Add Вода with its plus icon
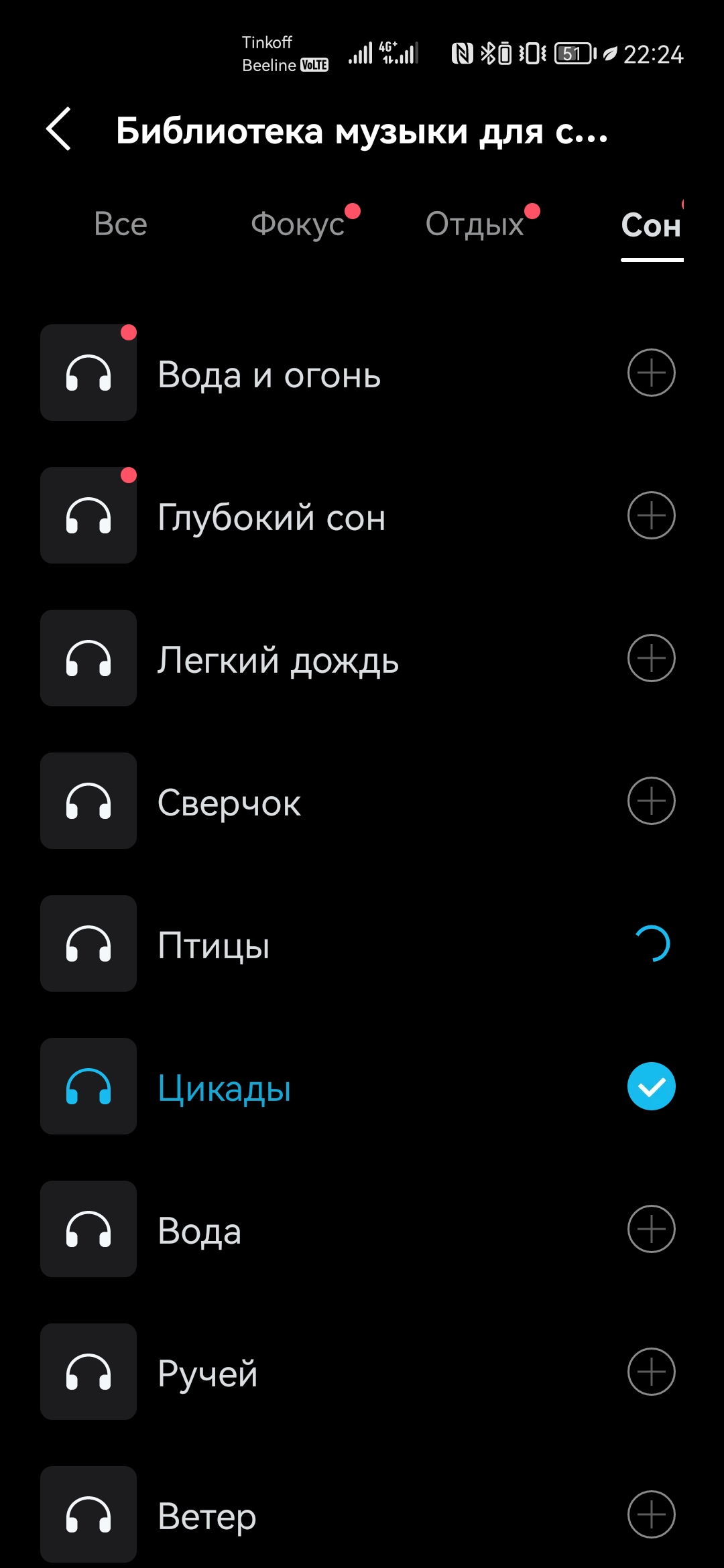The width and height of the screenshot is (724, 1568). pyautogui.click(x=651, y=1229)
